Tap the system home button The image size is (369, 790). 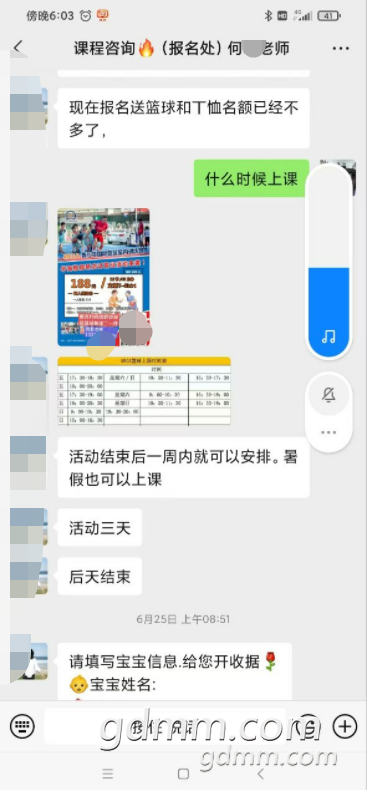pos(183,773)
